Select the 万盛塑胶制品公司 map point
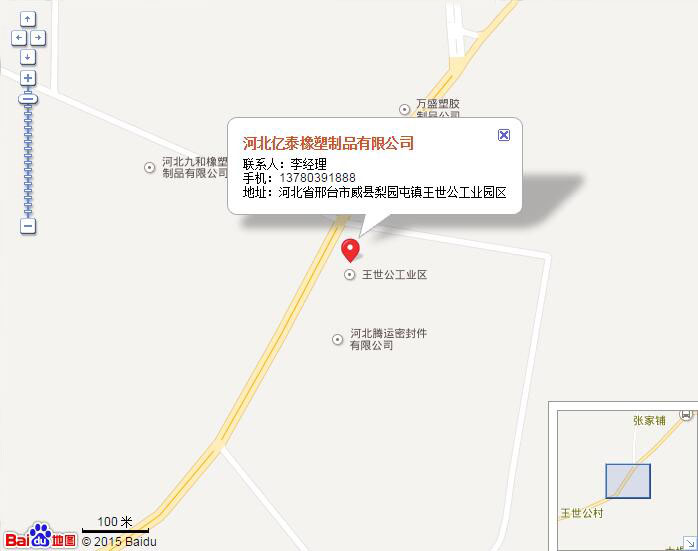This screenshot has width=698, height=551. coord(405,109)
